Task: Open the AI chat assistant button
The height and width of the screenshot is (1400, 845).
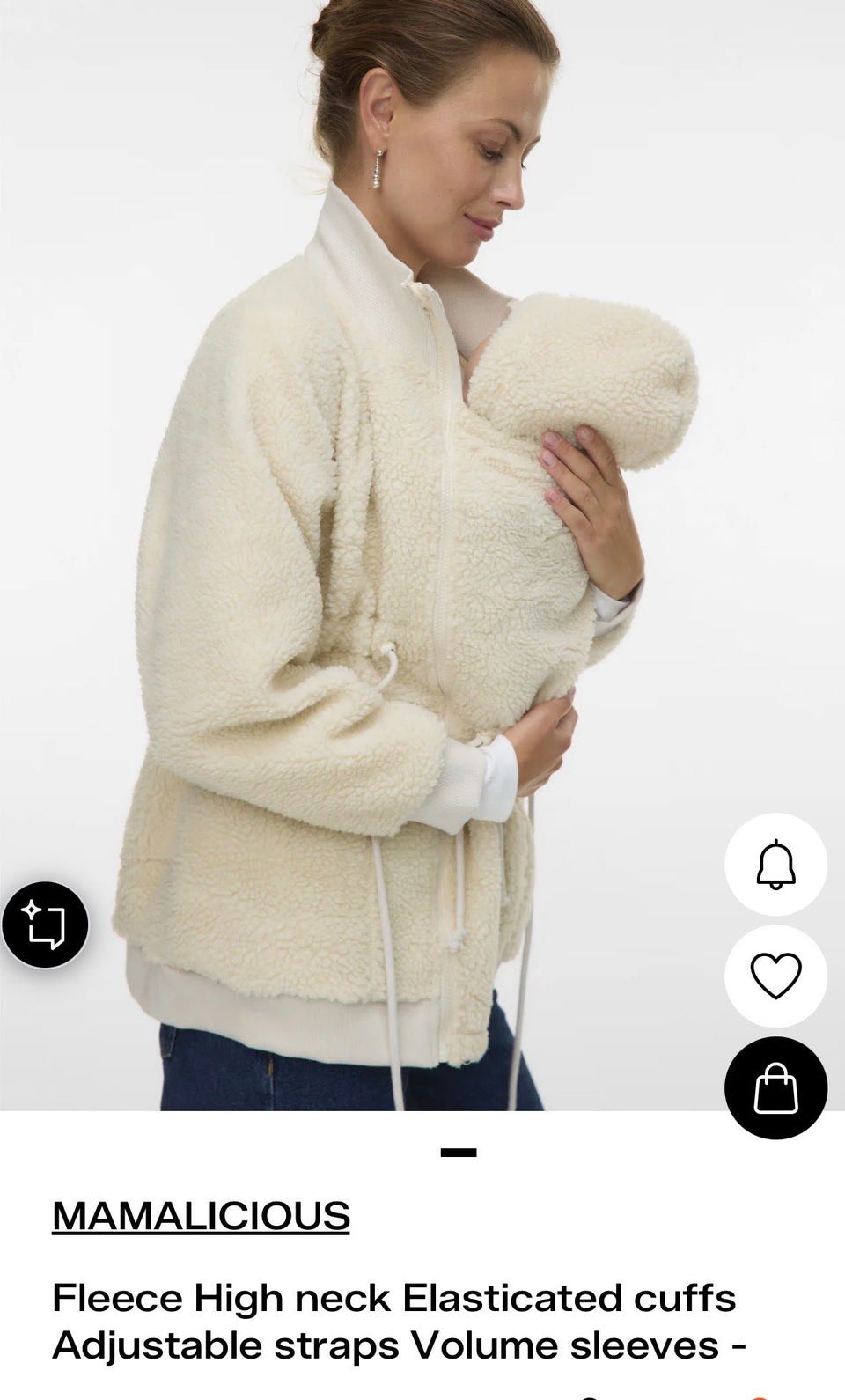Action: coord(44,925)
